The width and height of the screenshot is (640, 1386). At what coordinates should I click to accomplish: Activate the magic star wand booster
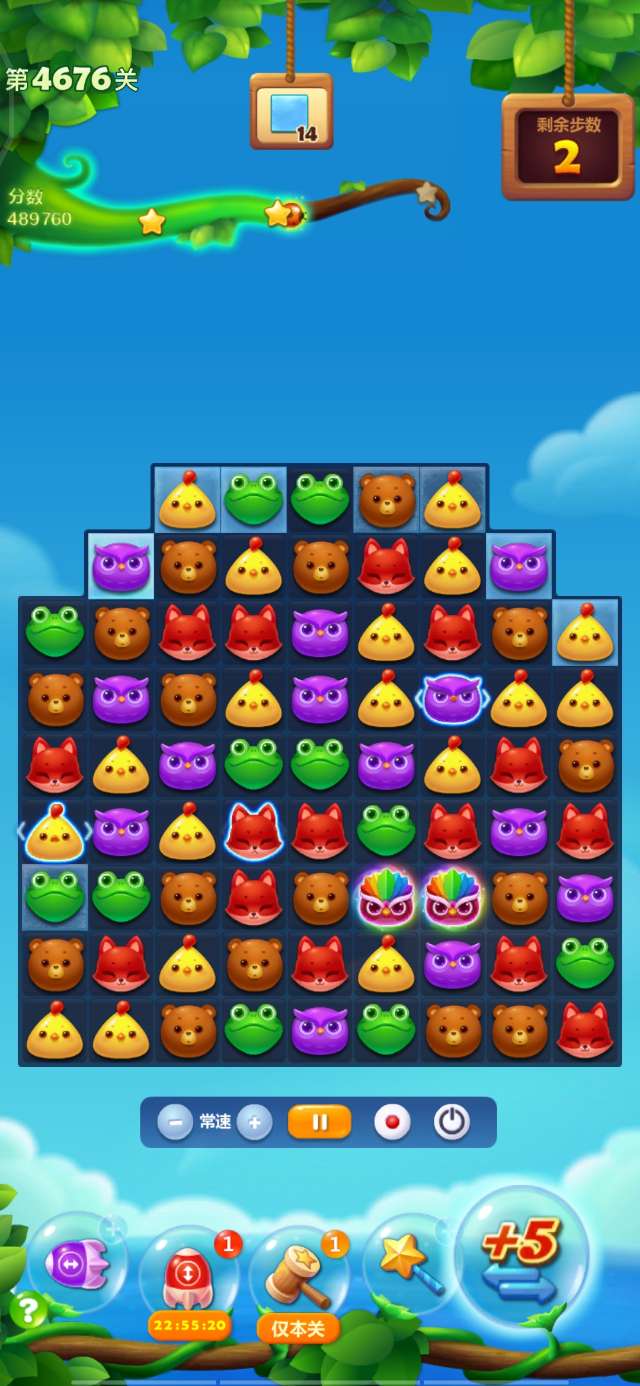pos(410,1263)
